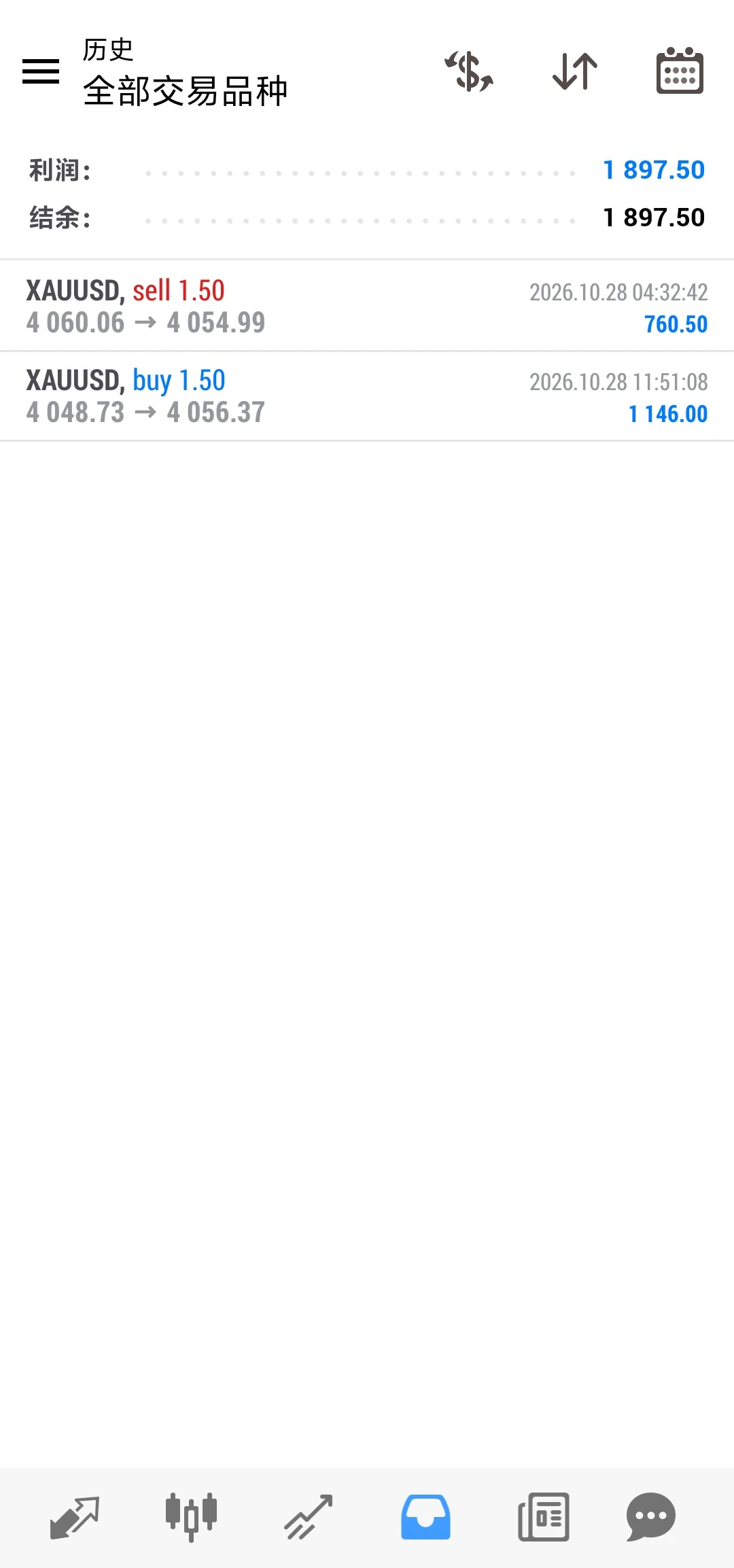Screen dimensions: 734x1568
Task: Open the chat messages tab
Action: pos(651,1517)
